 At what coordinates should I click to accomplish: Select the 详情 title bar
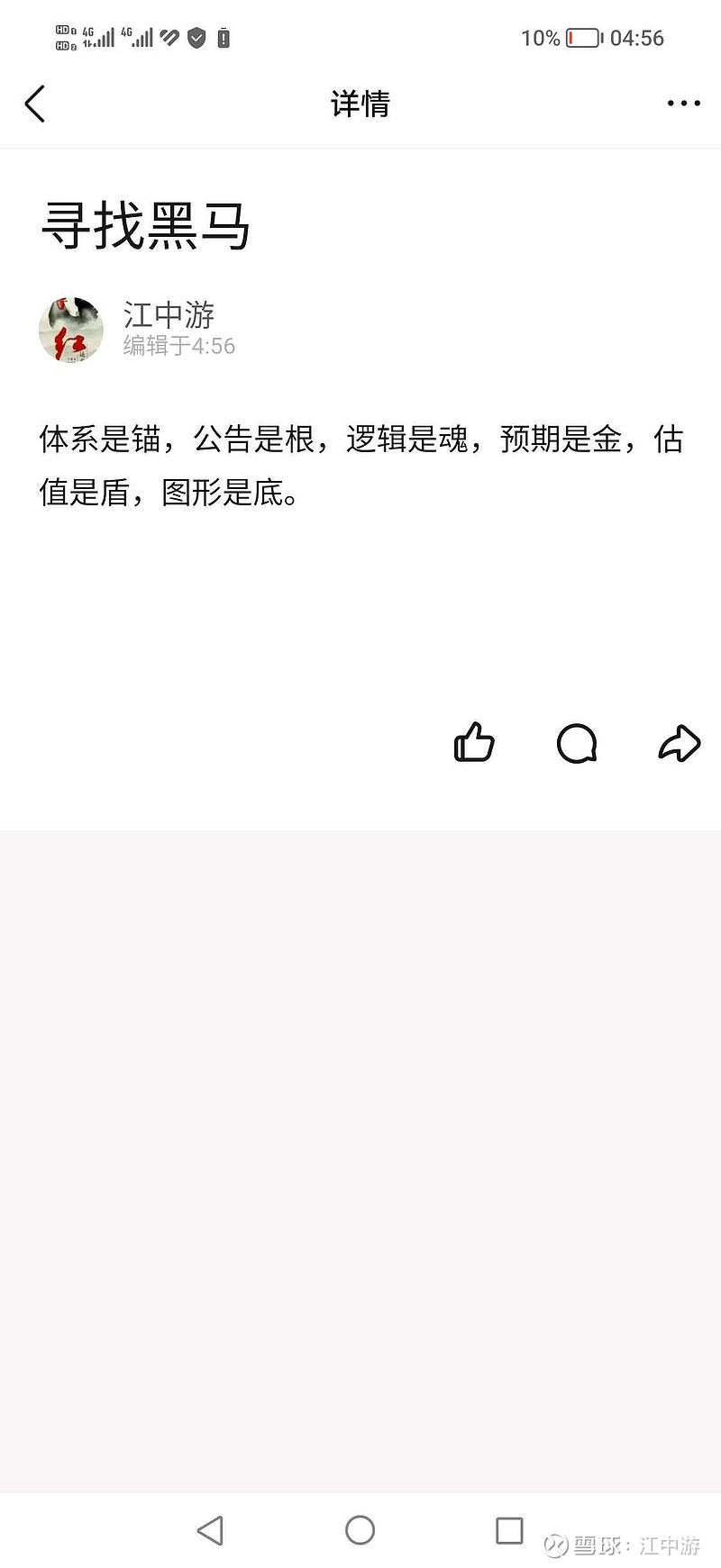pyautogui.click(x=360, y=104)
